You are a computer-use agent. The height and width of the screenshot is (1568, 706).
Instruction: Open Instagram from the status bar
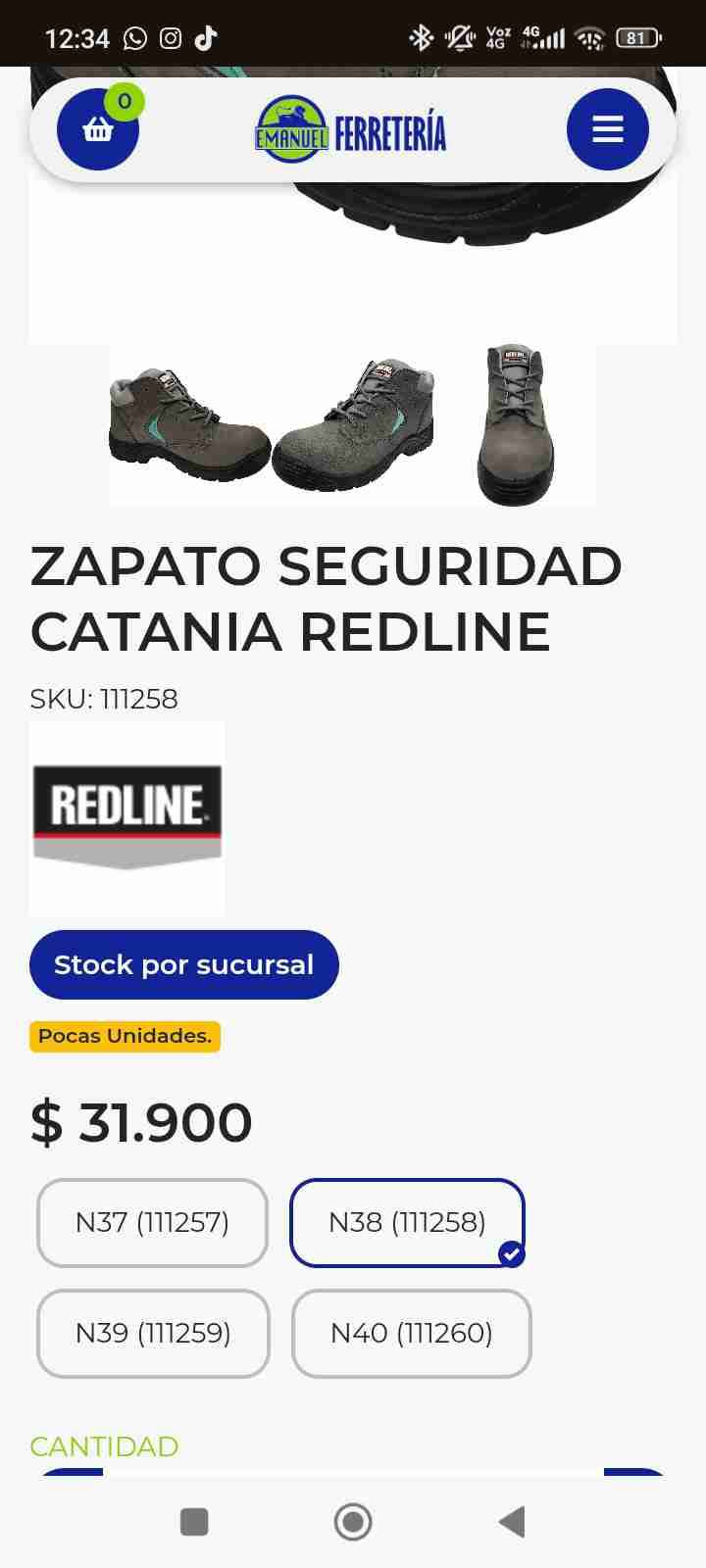coord(171,37)
